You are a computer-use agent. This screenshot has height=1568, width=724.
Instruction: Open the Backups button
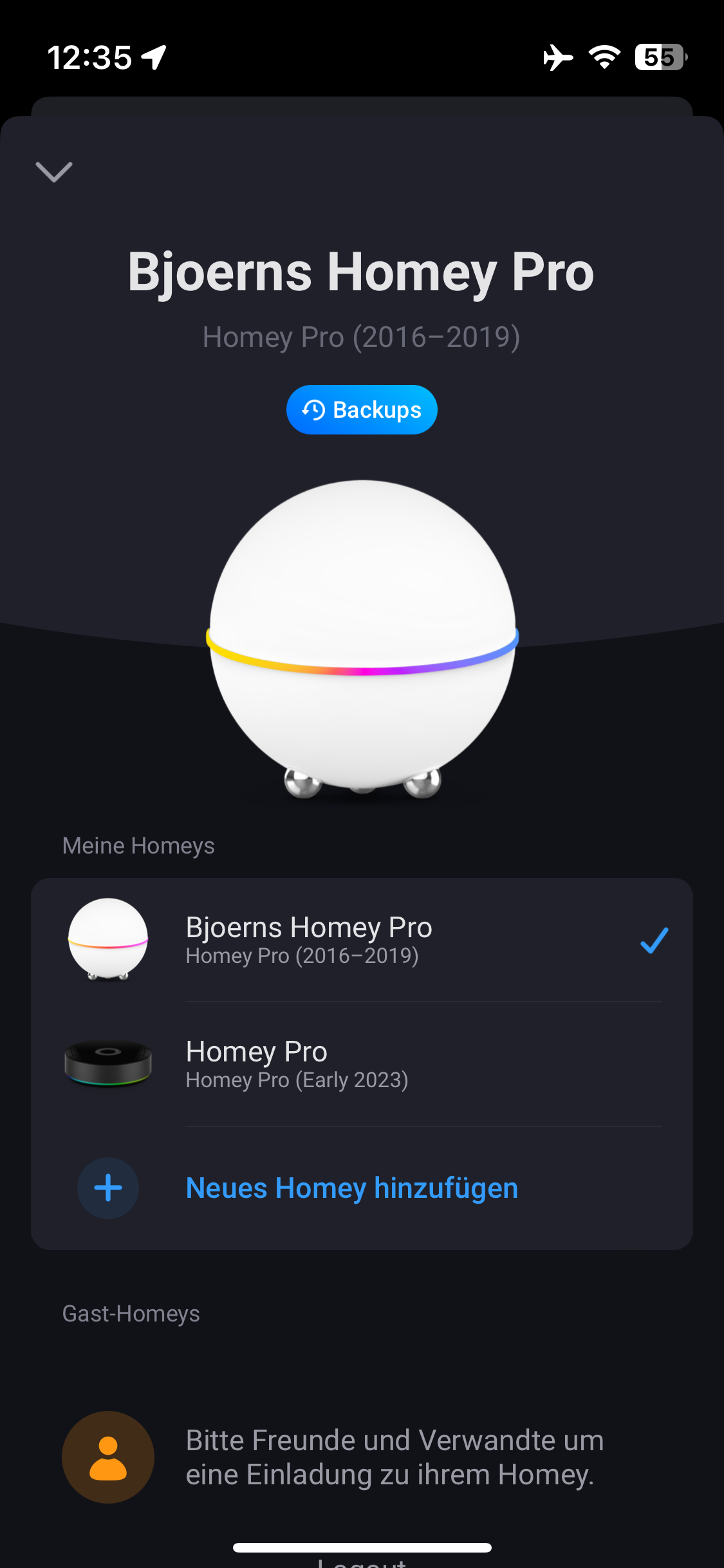362,410
